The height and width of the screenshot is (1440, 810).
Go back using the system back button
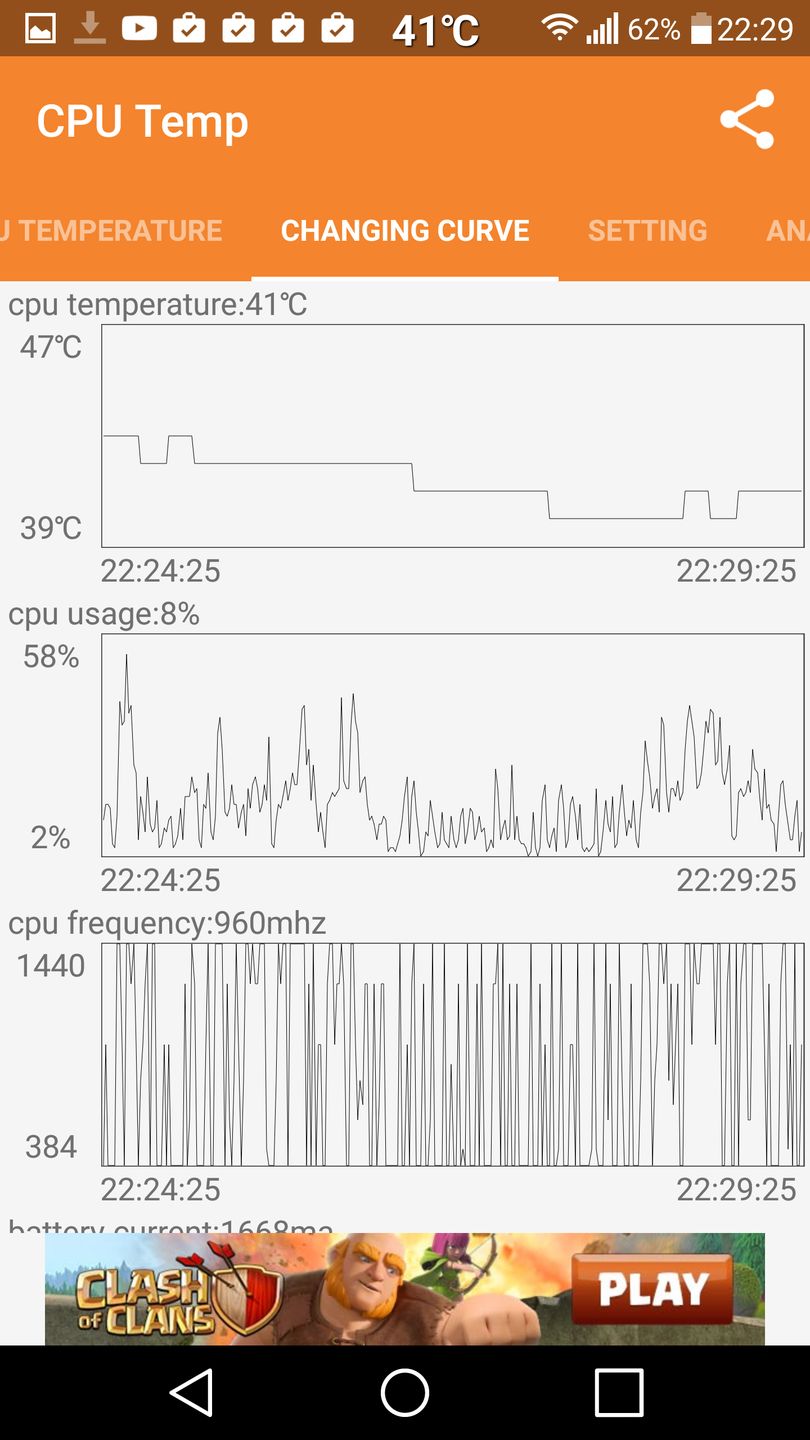click(x=191, y=1392)
